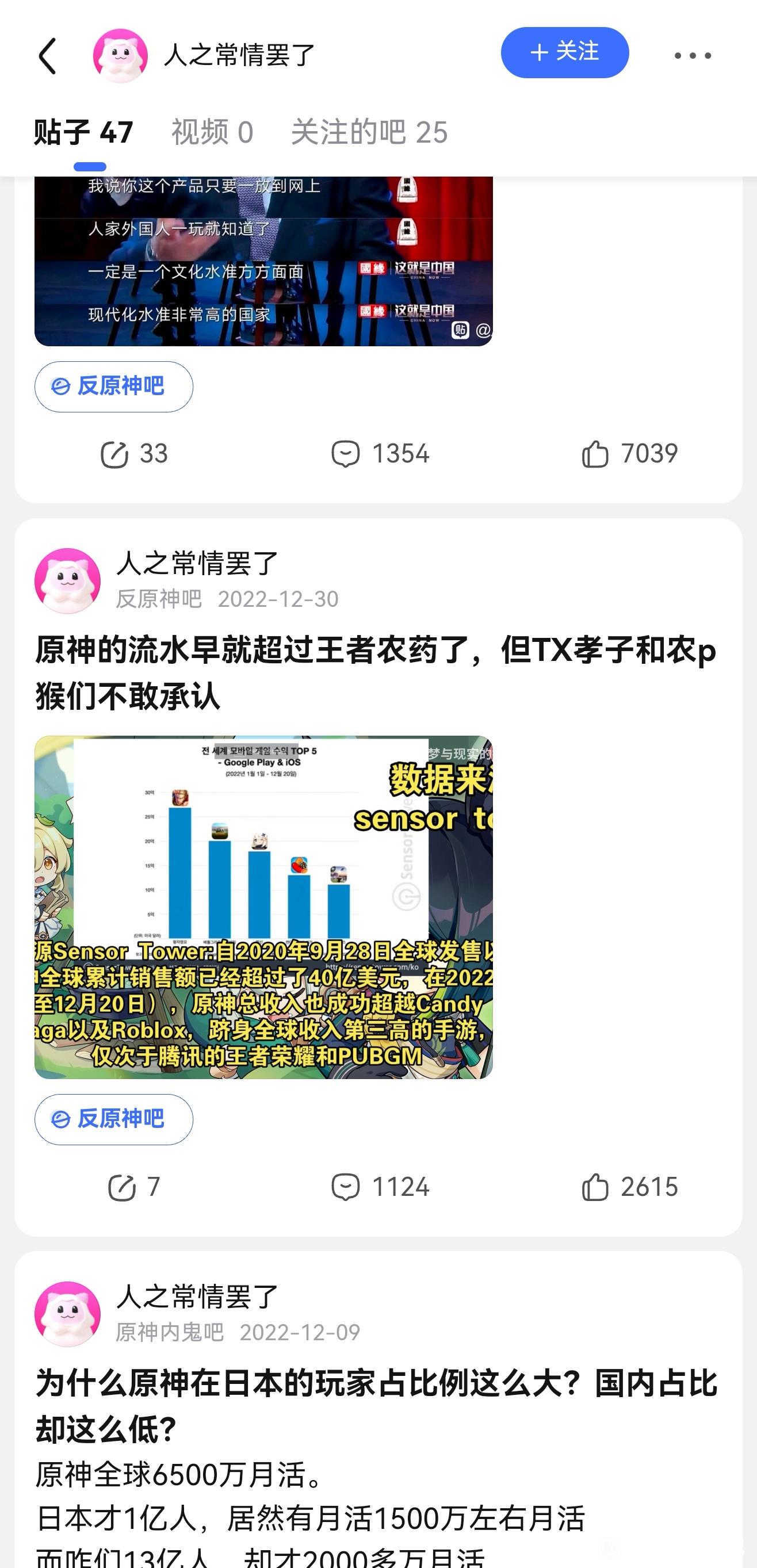Select the 贴子 tab
757x1568 pixels.
(x=83, y=132)
